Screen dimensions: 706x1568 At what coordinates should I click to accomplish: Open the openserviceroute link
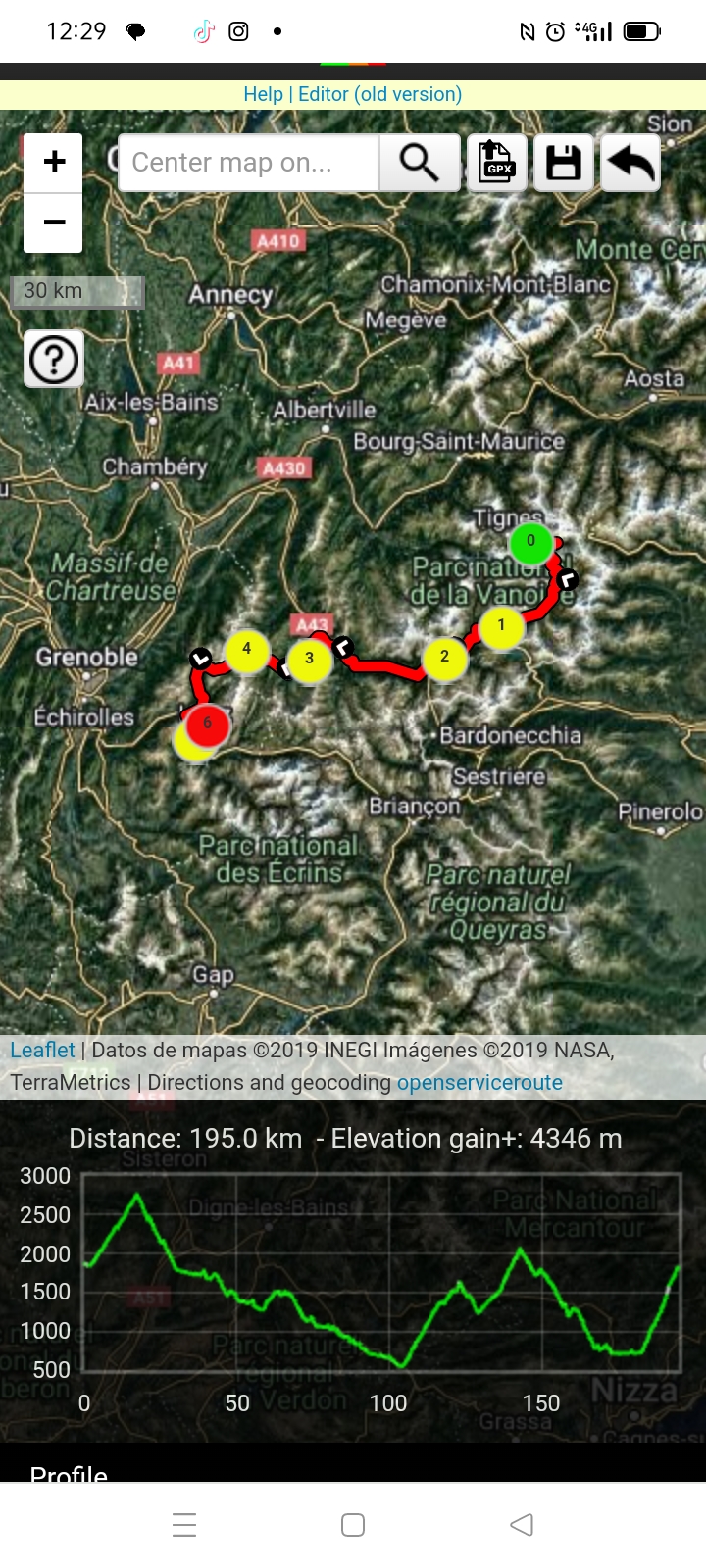[479, 1082]
